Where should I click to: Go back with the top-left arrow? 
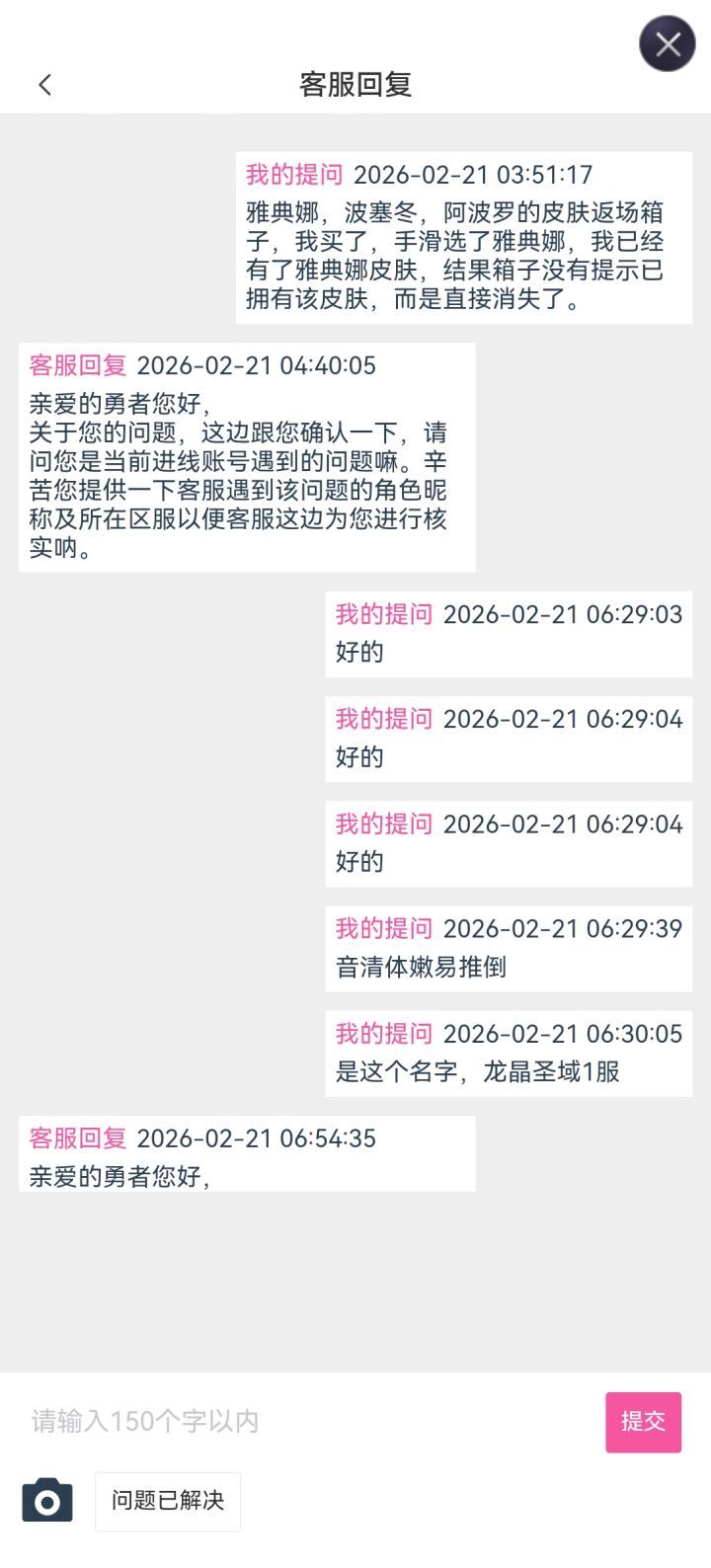coord(44,85)
